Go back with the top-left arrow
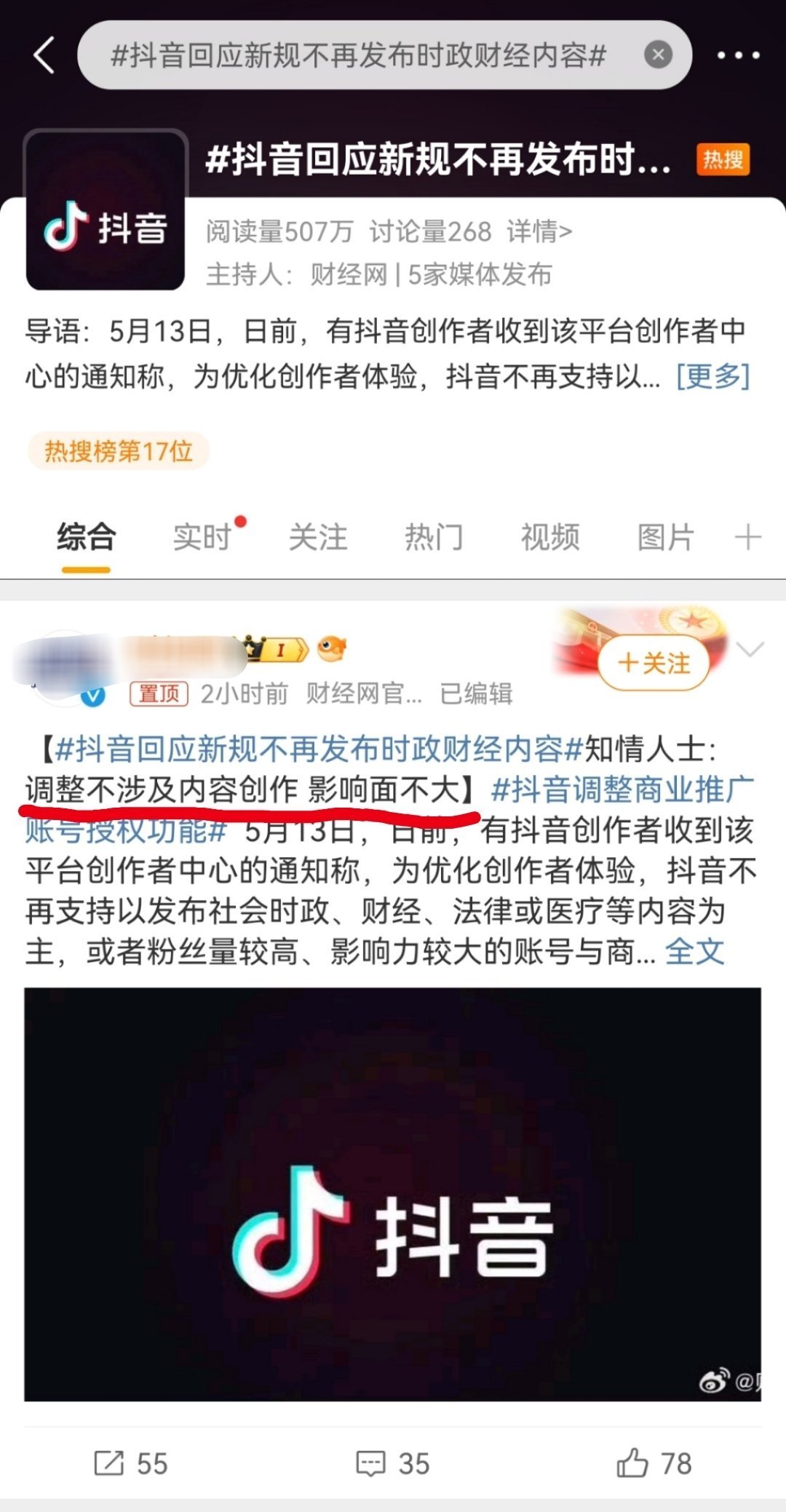This screenshot has width=786, height=1512. tap(44, 55)
